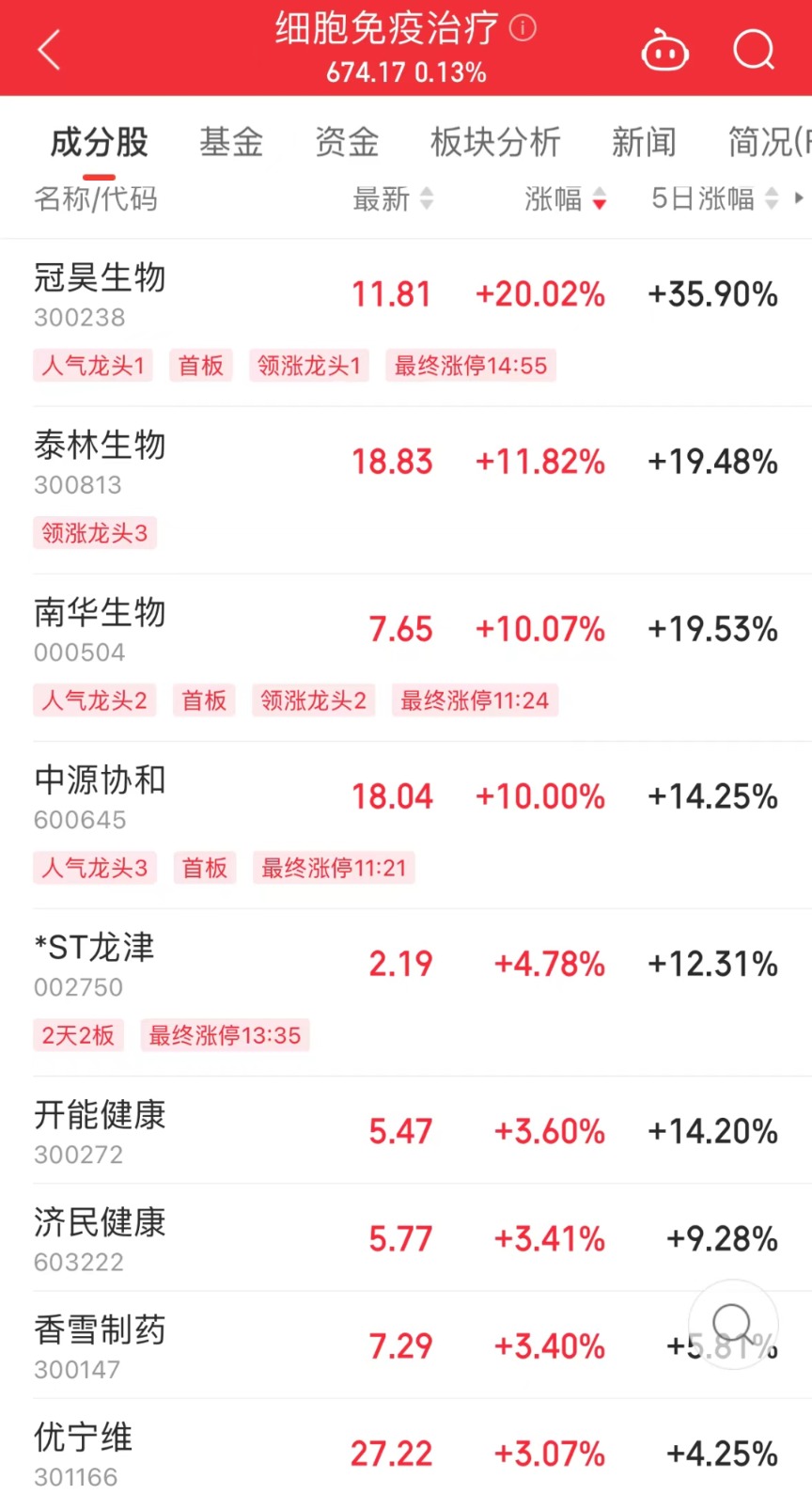
Task: Select the 冠昊生物 stock entry
Action: tap(100, 278)
